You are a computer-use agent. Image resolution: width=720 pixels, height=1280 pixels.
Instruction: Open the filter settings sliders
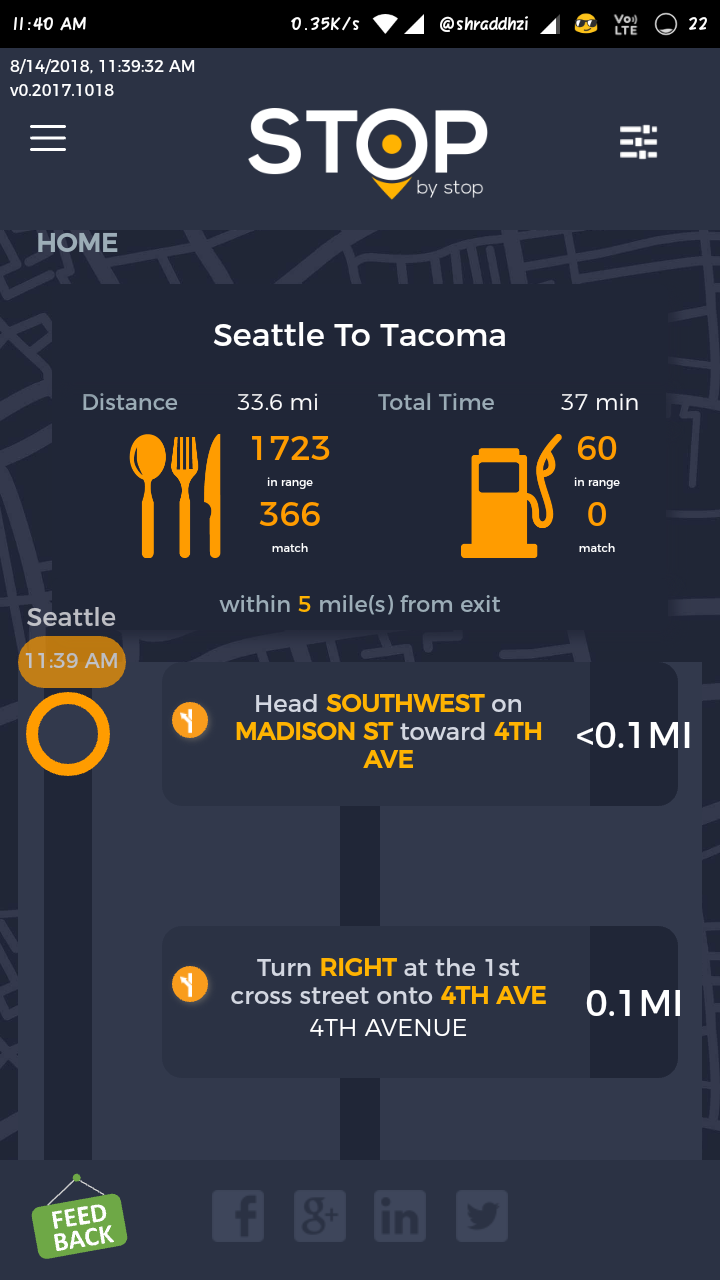(x=638, y=142)
